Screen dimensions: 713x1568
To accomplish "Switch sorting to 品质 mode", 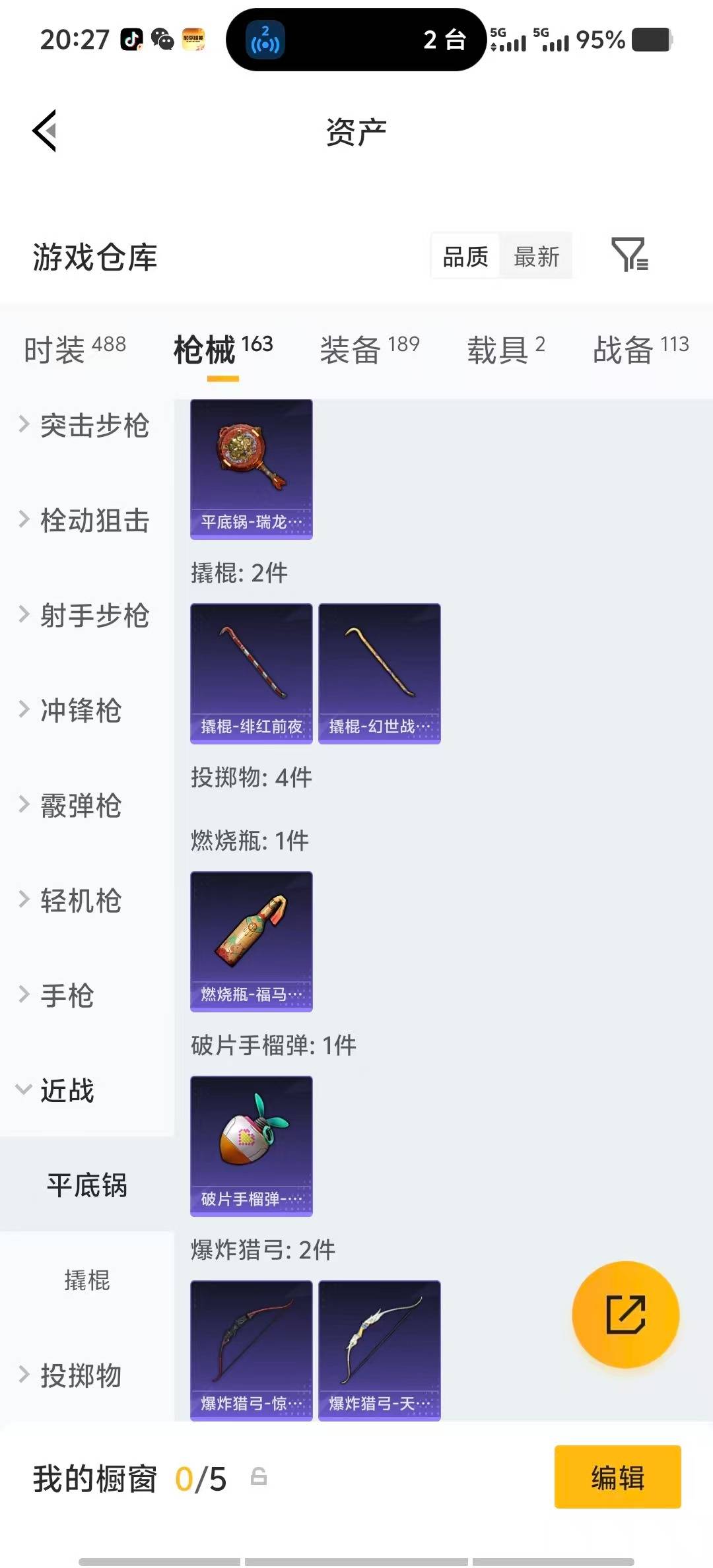I will (x=464, y=256).
